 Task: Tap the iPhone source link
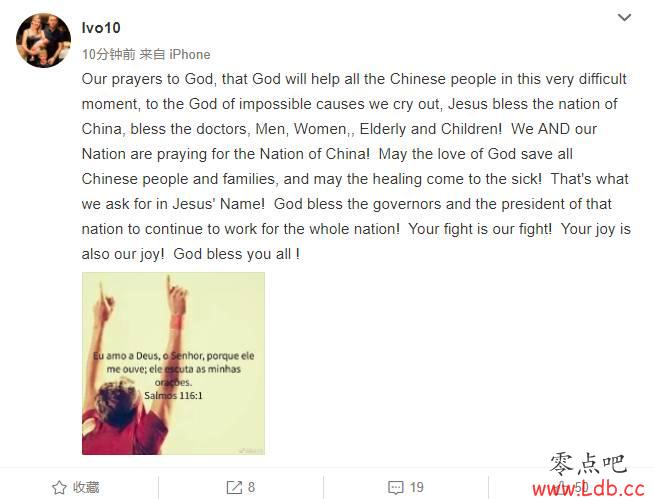point(189,54)
